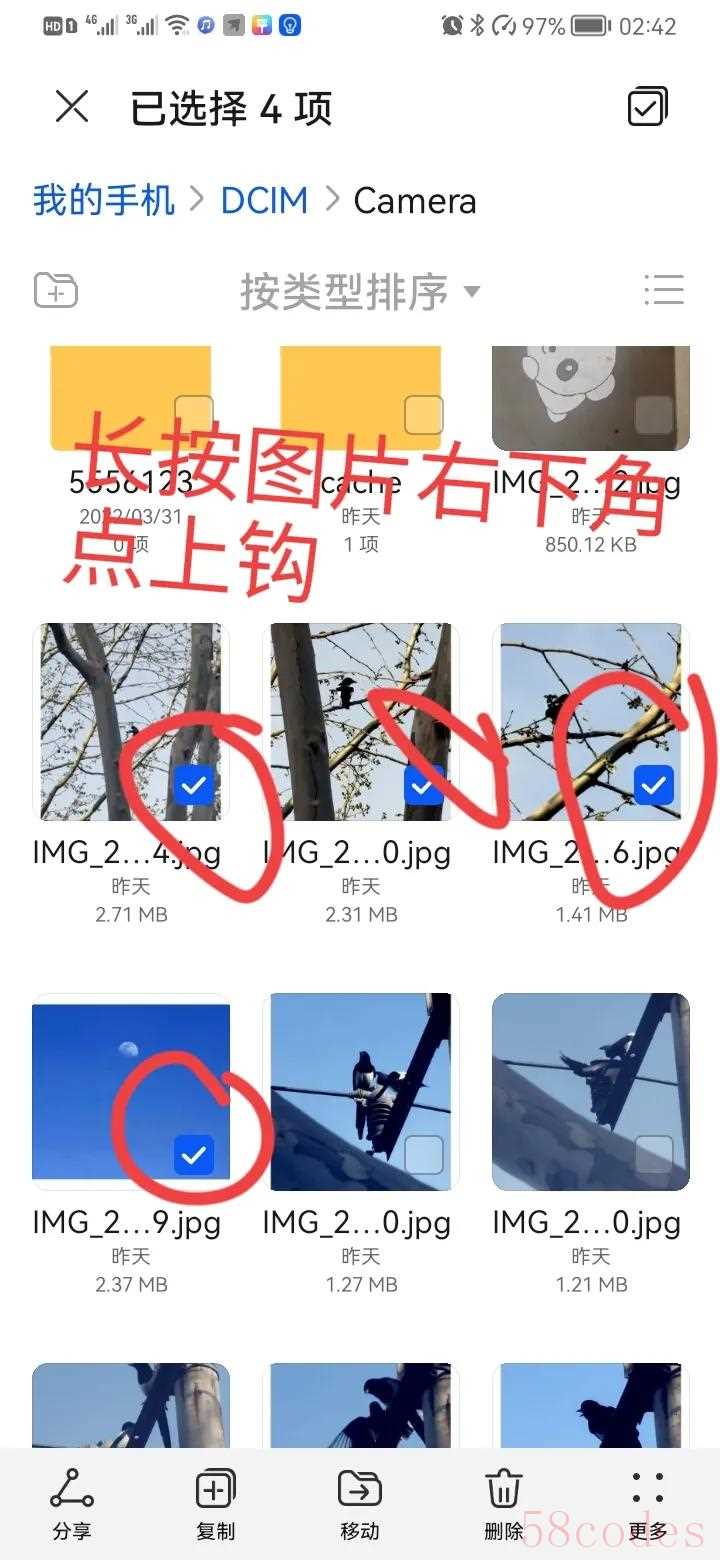Share the selected files via 分享
The height and width of the screenshot is (1560, 720).
tap(72, 1503)
